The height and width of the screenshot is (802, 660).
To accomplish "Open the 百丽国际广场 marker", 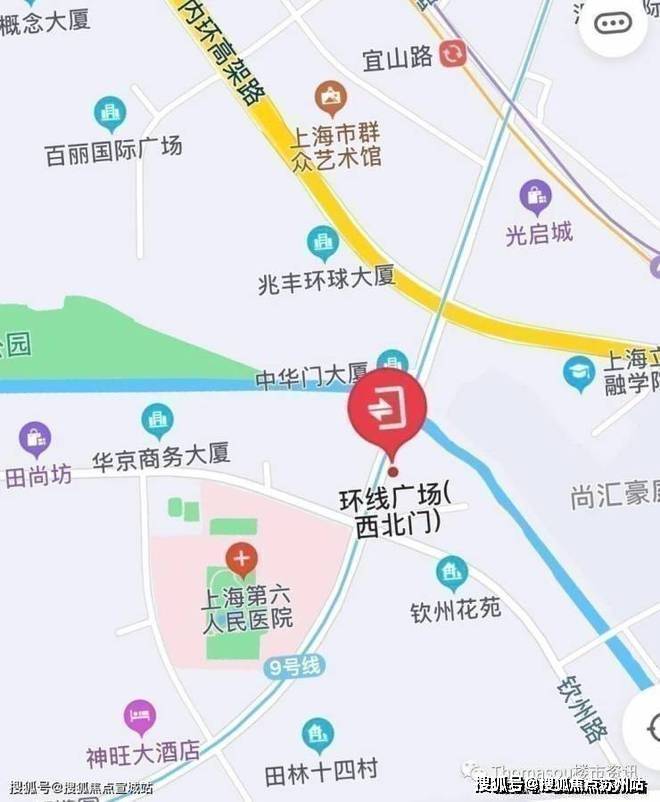I will click(x=110, y=113).
